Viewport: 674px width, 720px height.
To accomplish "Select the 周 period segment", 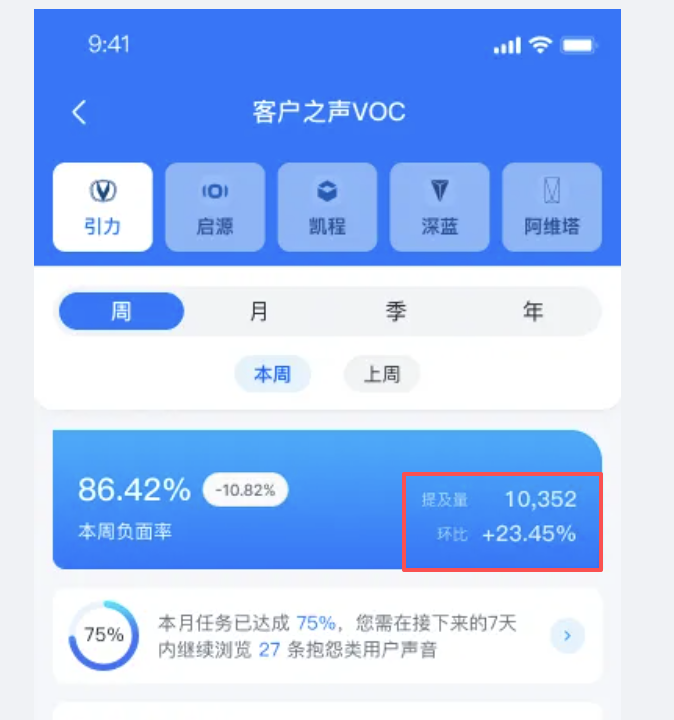I will click(121, 311).
